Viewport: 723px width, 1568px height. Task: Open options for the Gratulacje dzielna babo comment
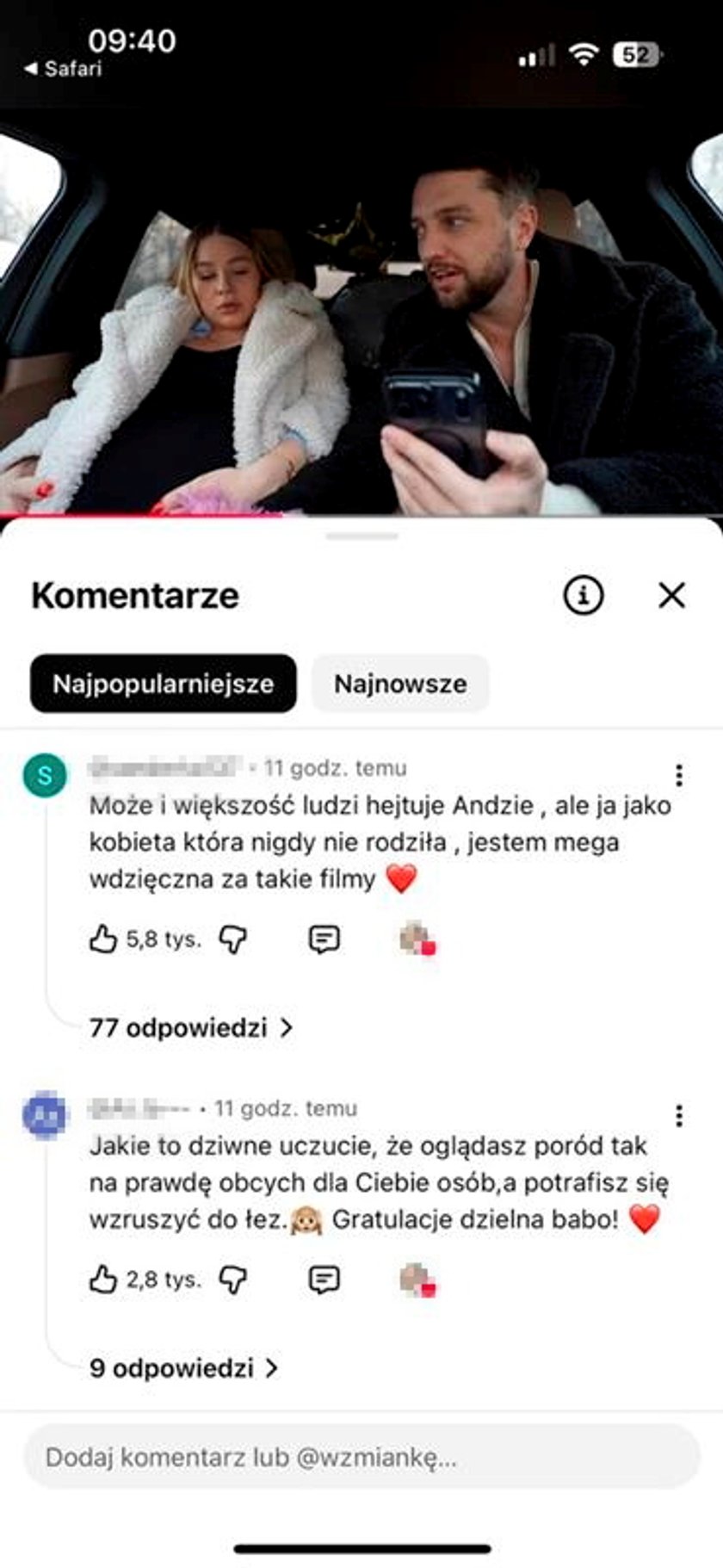679,1116
